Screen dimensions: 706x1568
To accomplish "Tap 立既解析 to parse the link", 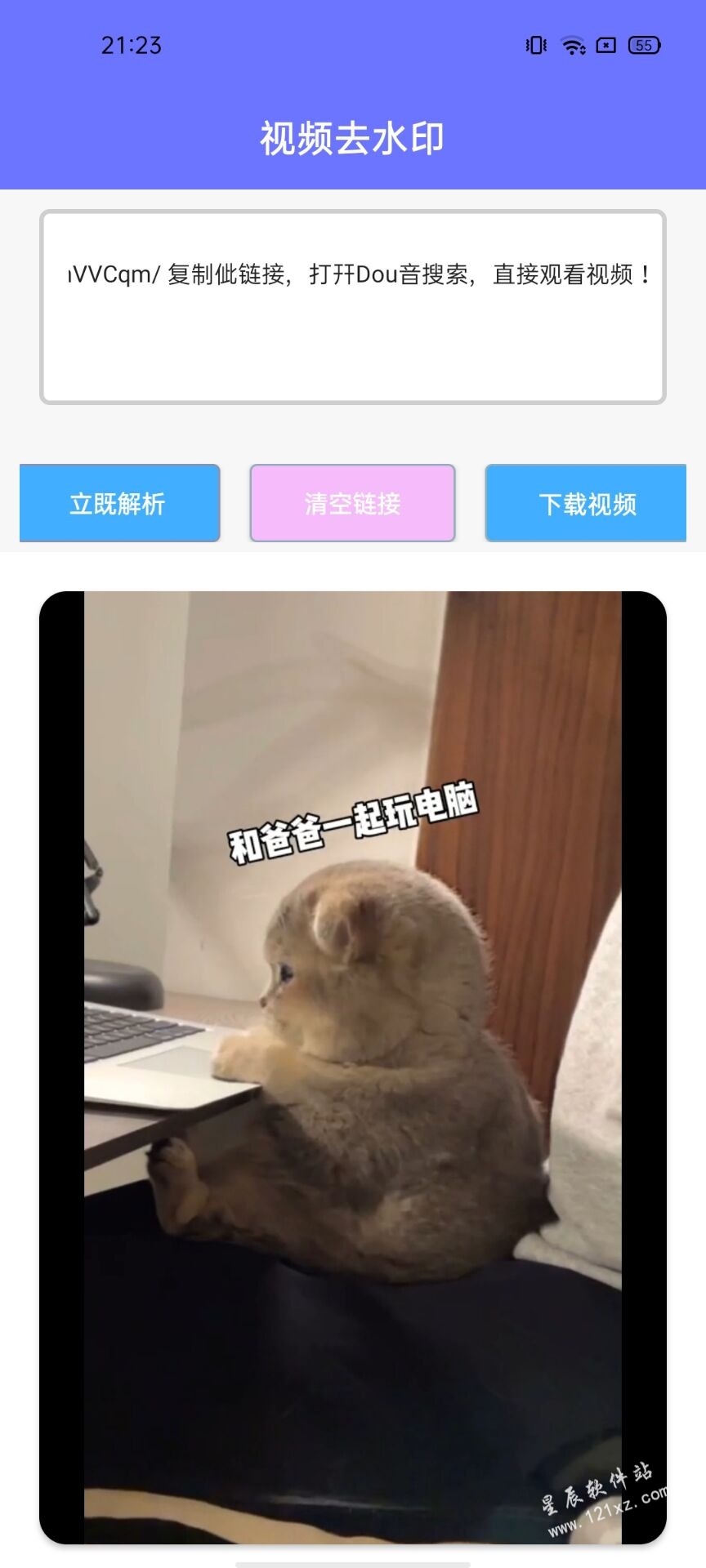I will coord(119,503).
